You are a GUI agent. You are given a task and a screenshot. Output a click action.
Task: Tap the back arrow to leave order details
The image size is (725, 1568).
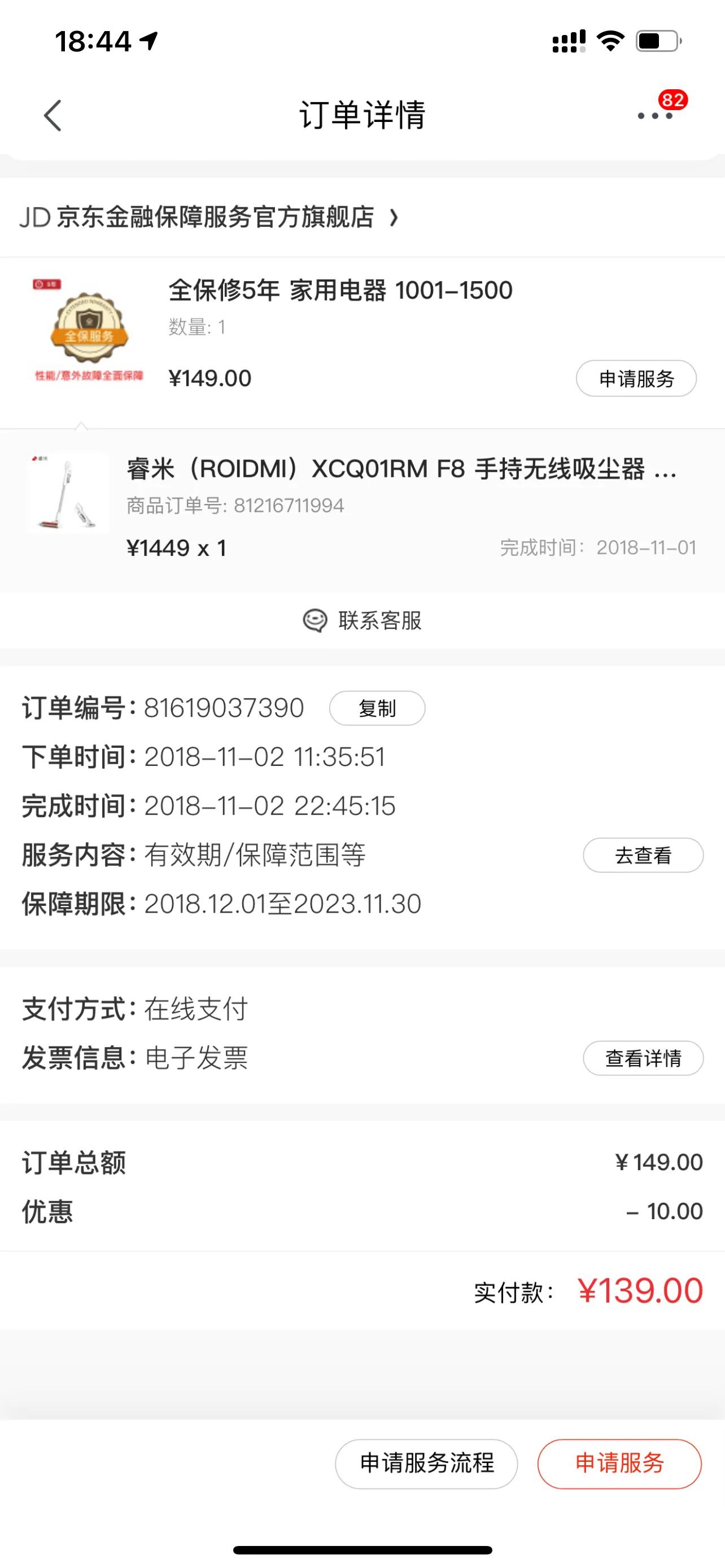52,116
